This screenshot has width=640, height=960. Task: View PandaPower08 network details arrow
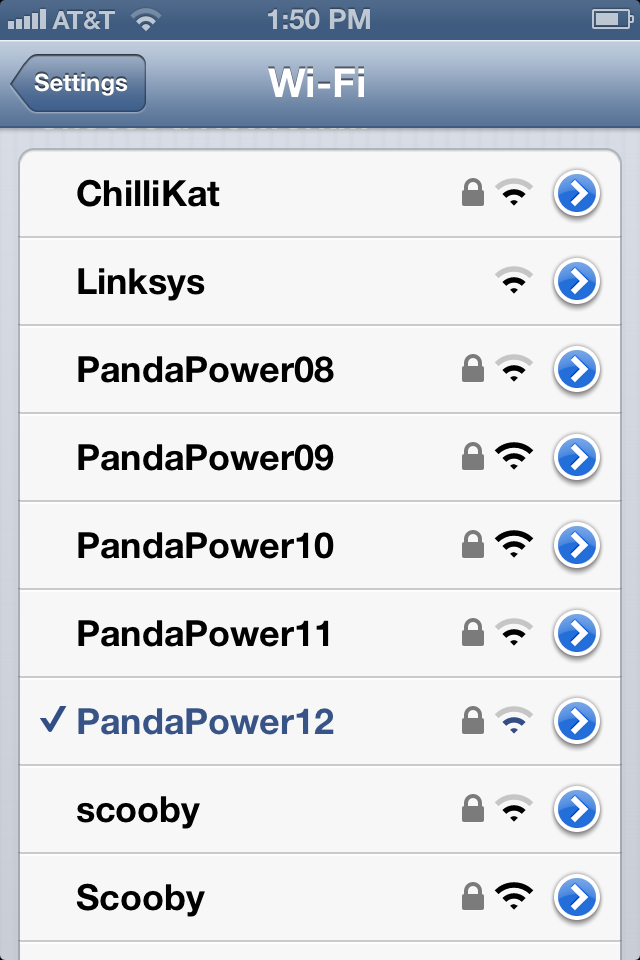(577, 370)
